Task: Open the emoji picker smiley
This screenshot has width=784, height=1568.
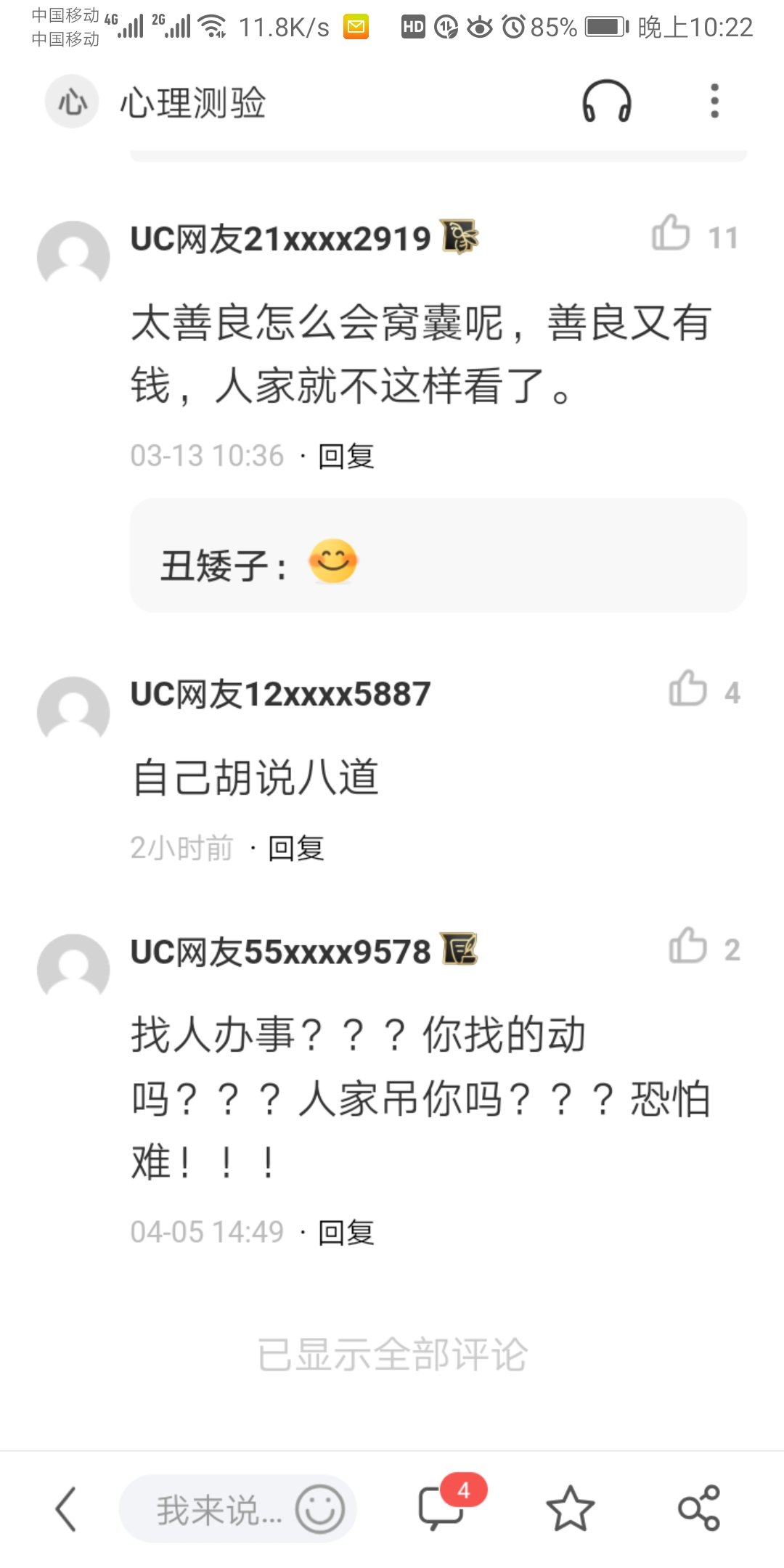Action: tap(319, 1509)
